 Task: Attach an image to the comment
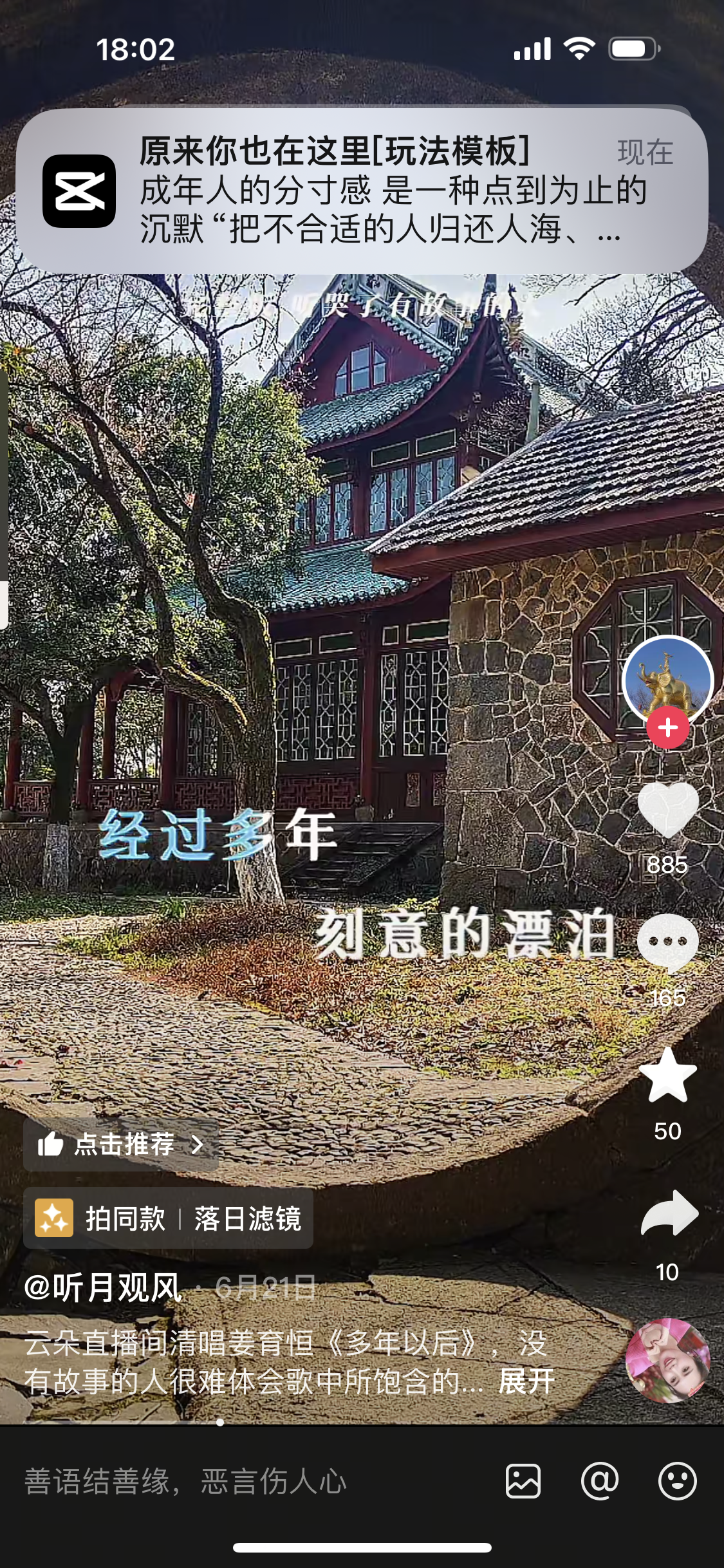(x=523, y=1481)
